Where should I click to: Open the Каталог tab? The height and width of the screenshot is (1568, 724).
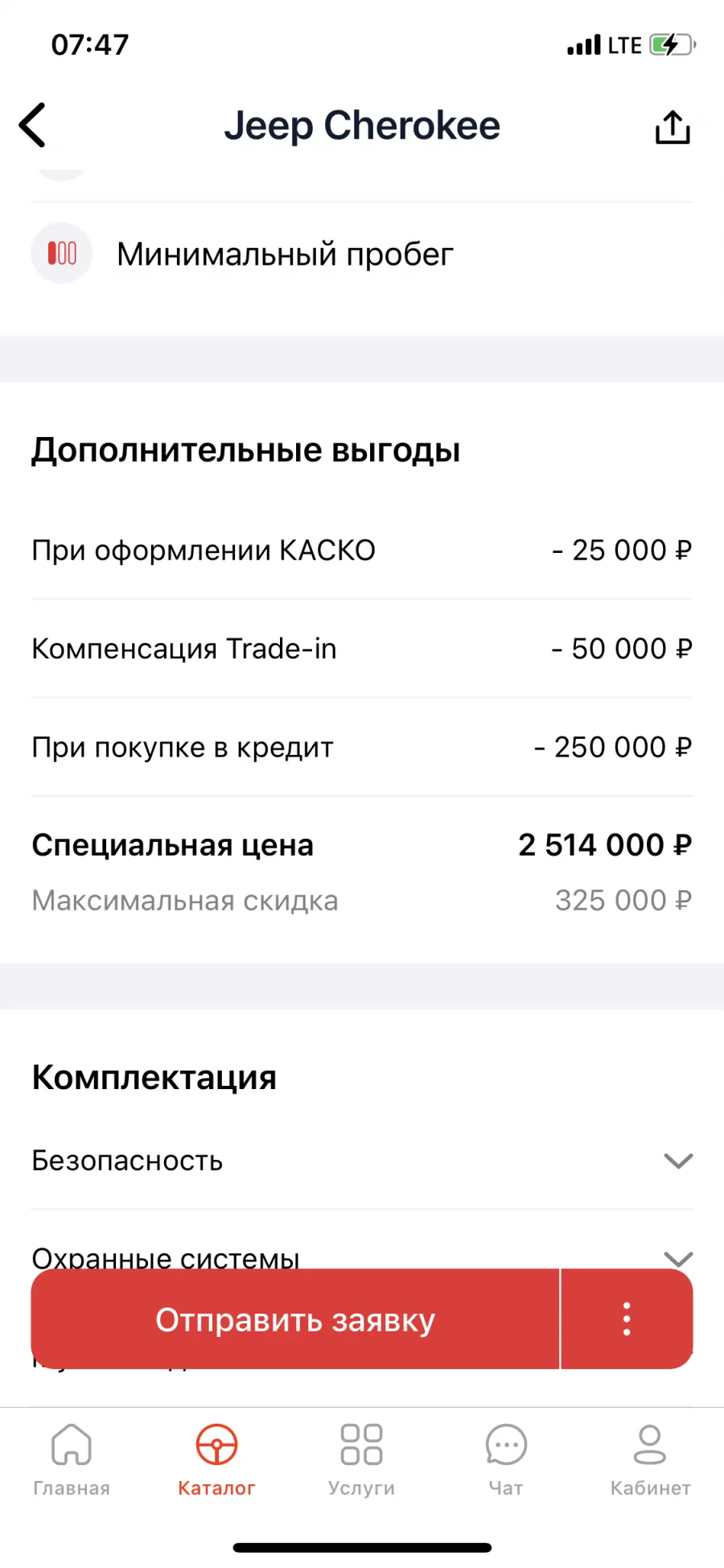pyautogui.click(x=216, y=1460)
